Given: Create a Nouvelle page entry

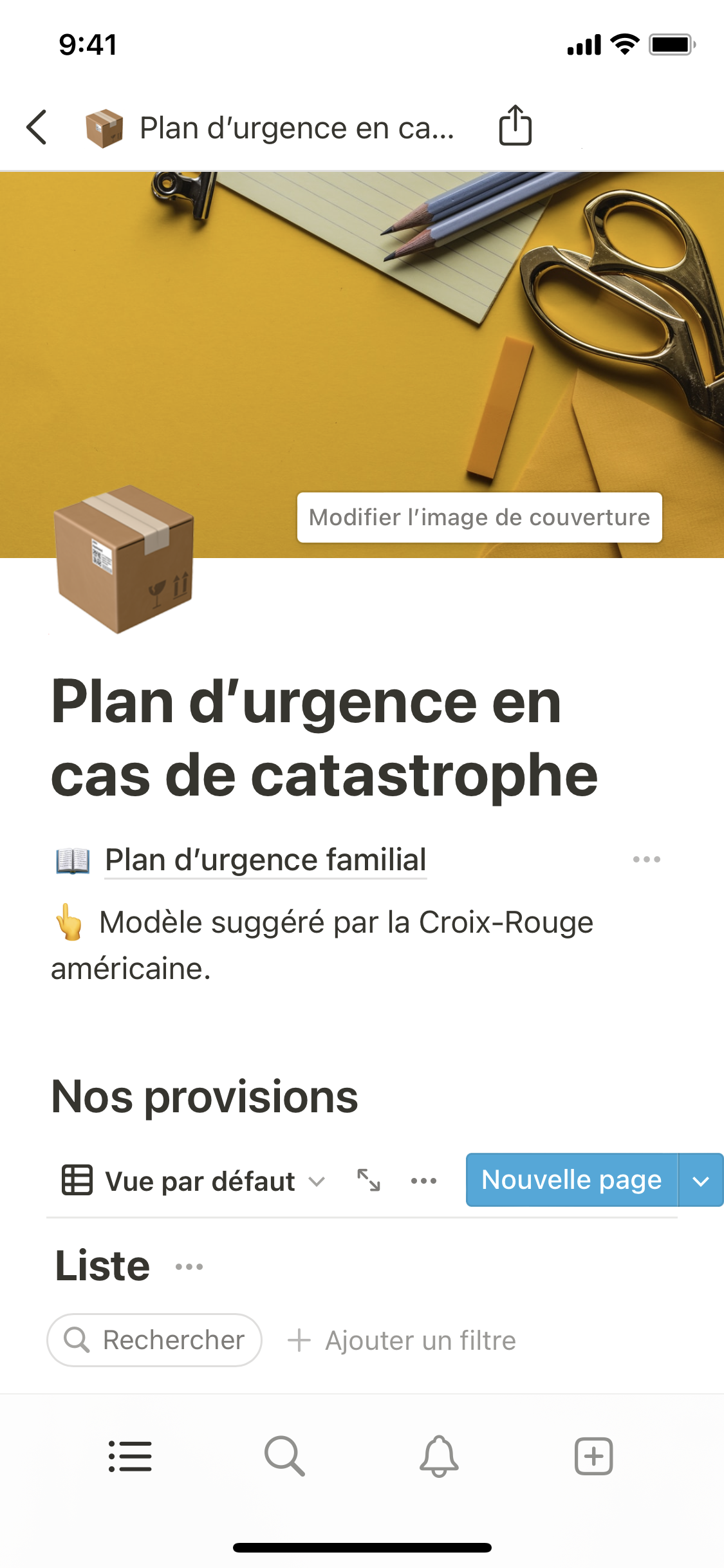Looking at the screenshot, I should (571, 1180).
